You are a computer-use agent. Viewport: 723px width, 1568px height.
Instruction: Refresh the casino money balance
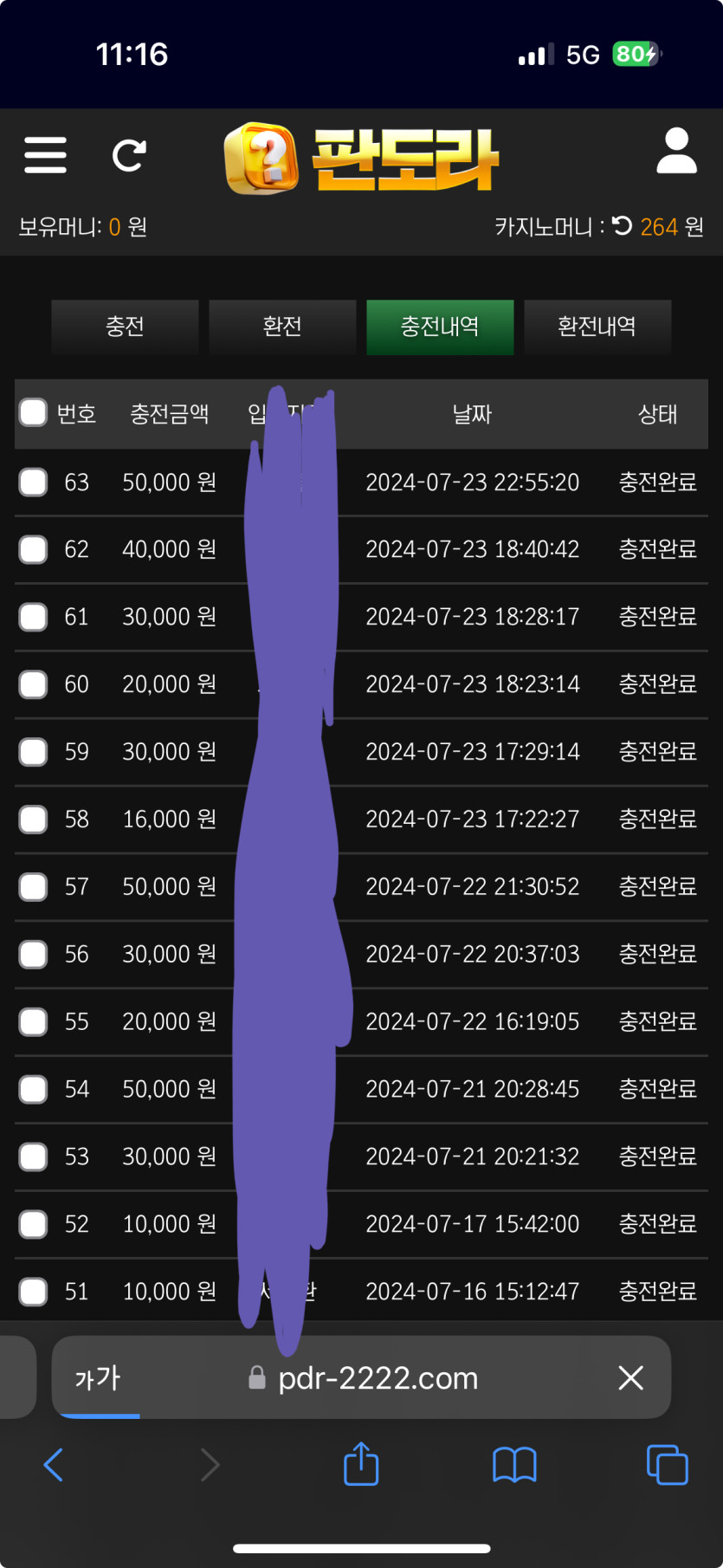[x=622, y=226]
